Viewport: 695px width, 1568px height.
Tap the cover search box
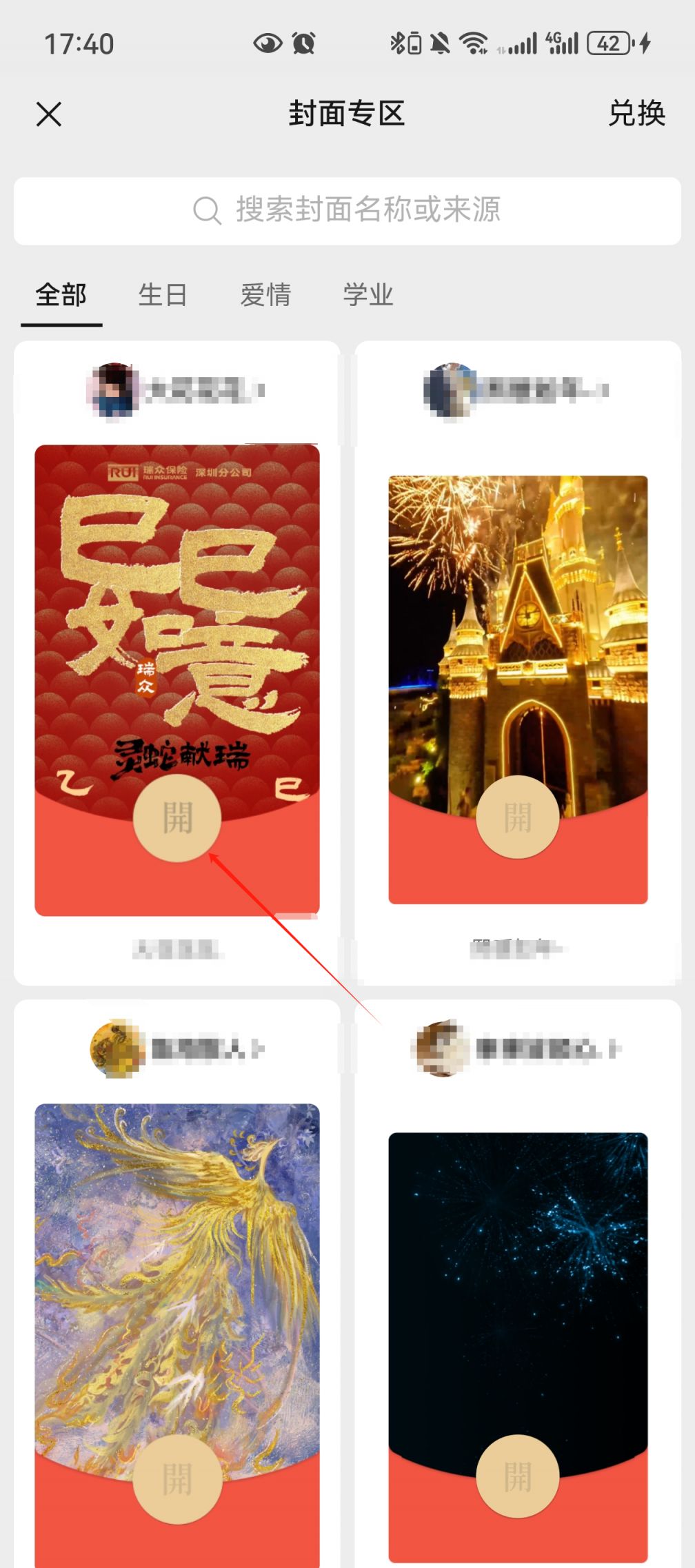click(347, 211)
